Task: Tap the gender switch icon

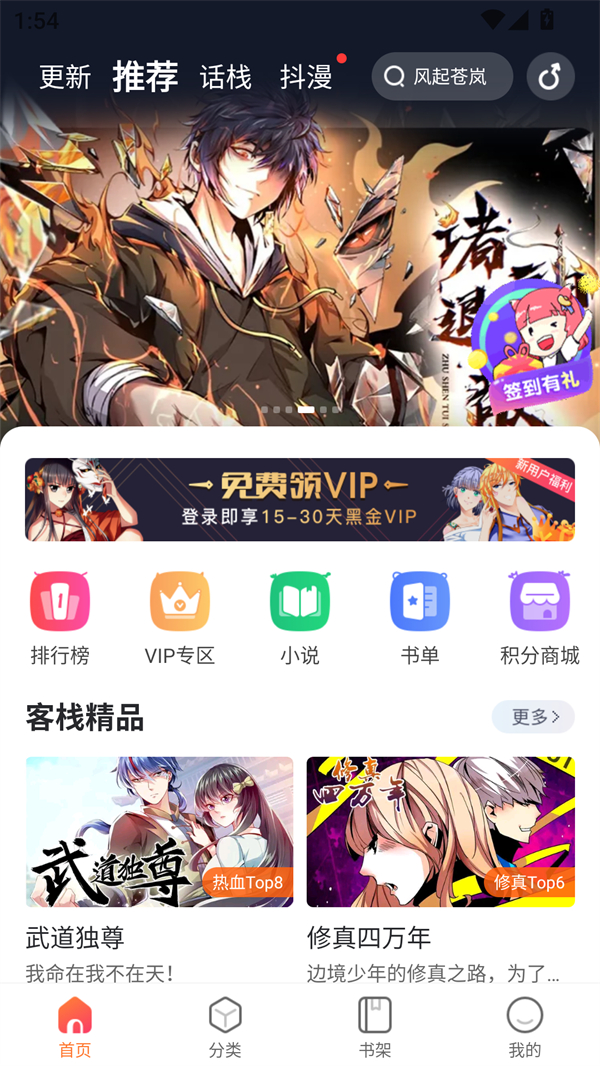Action: [550, 77]
